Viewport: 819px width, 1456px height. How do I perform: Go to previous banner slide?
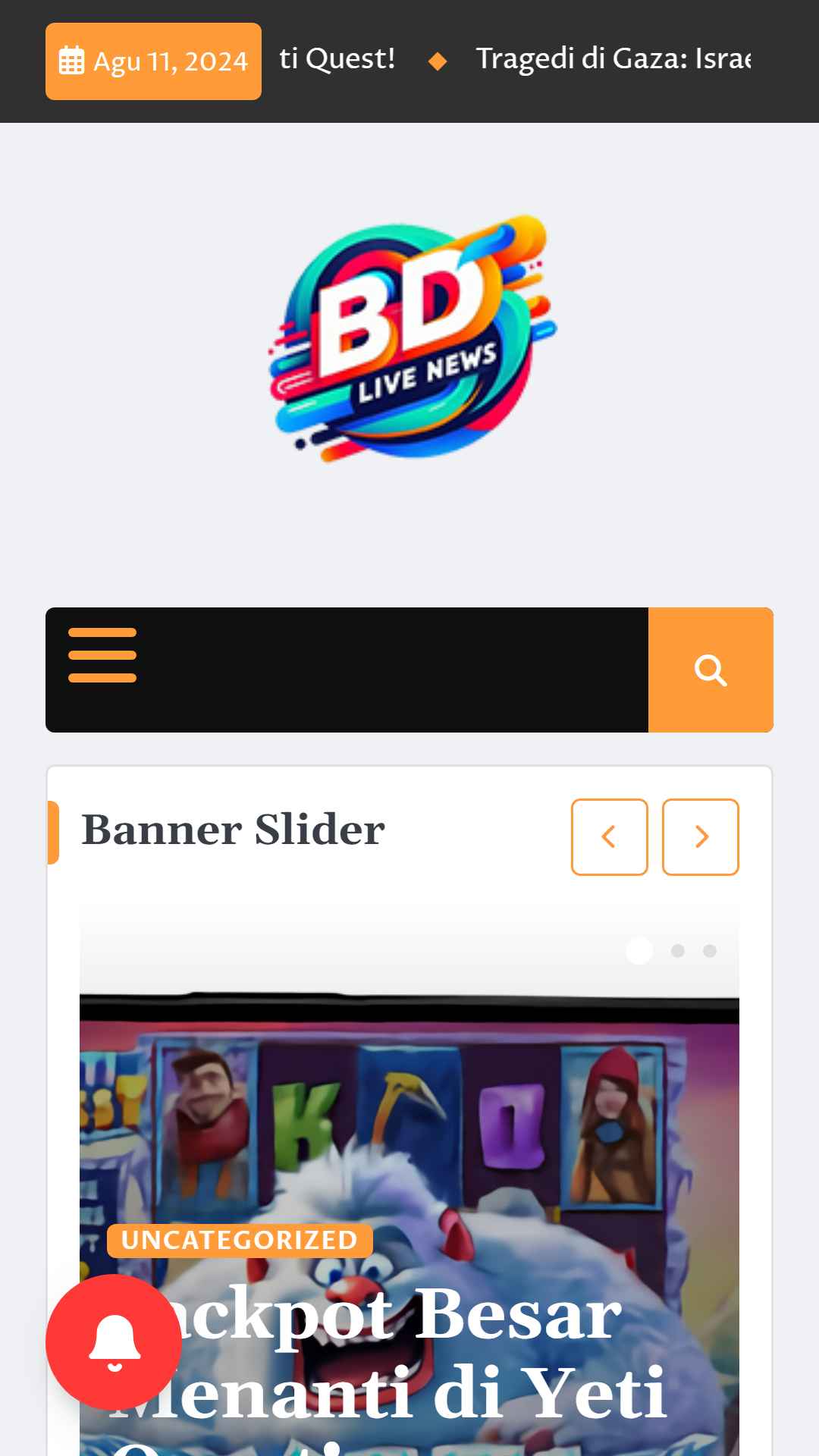610,837
